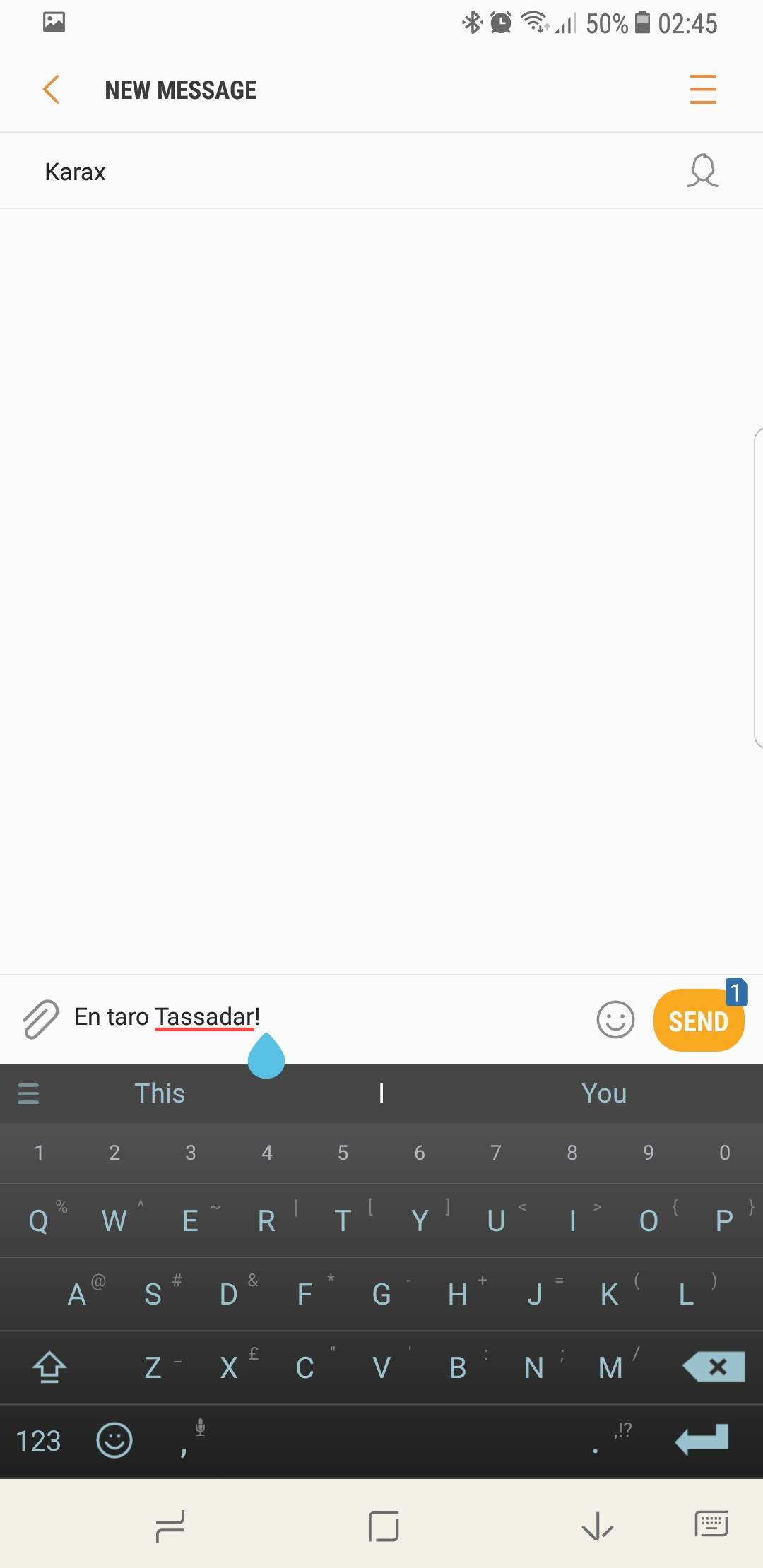Open recent apps from navigation bar

(170, 1526)
